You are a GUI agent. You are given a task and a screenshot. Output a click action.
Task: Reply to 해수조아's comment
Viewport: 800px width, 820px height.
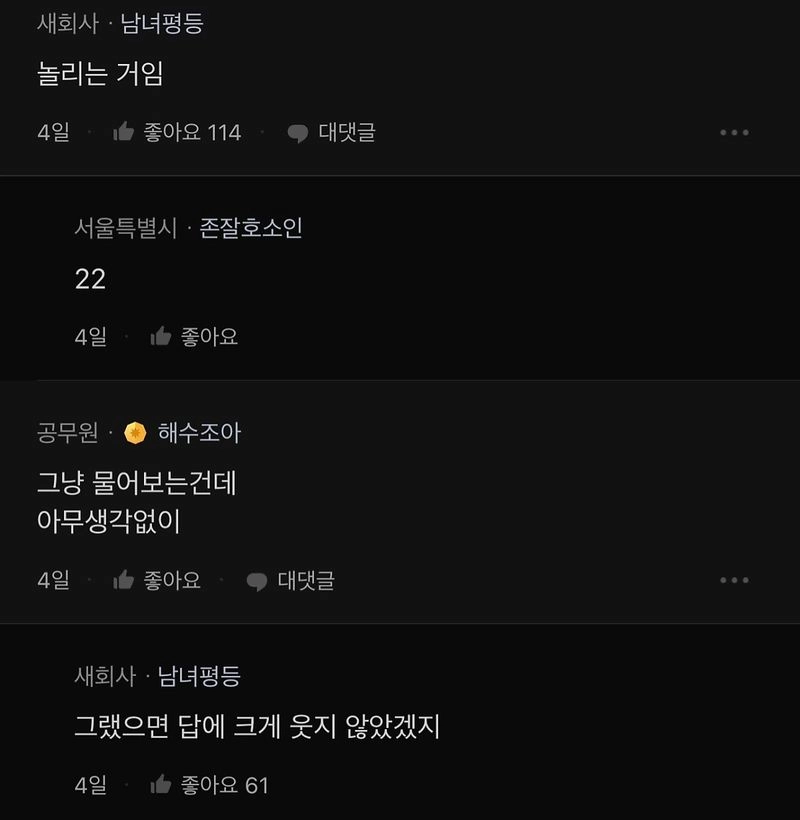tap(290, 580)
